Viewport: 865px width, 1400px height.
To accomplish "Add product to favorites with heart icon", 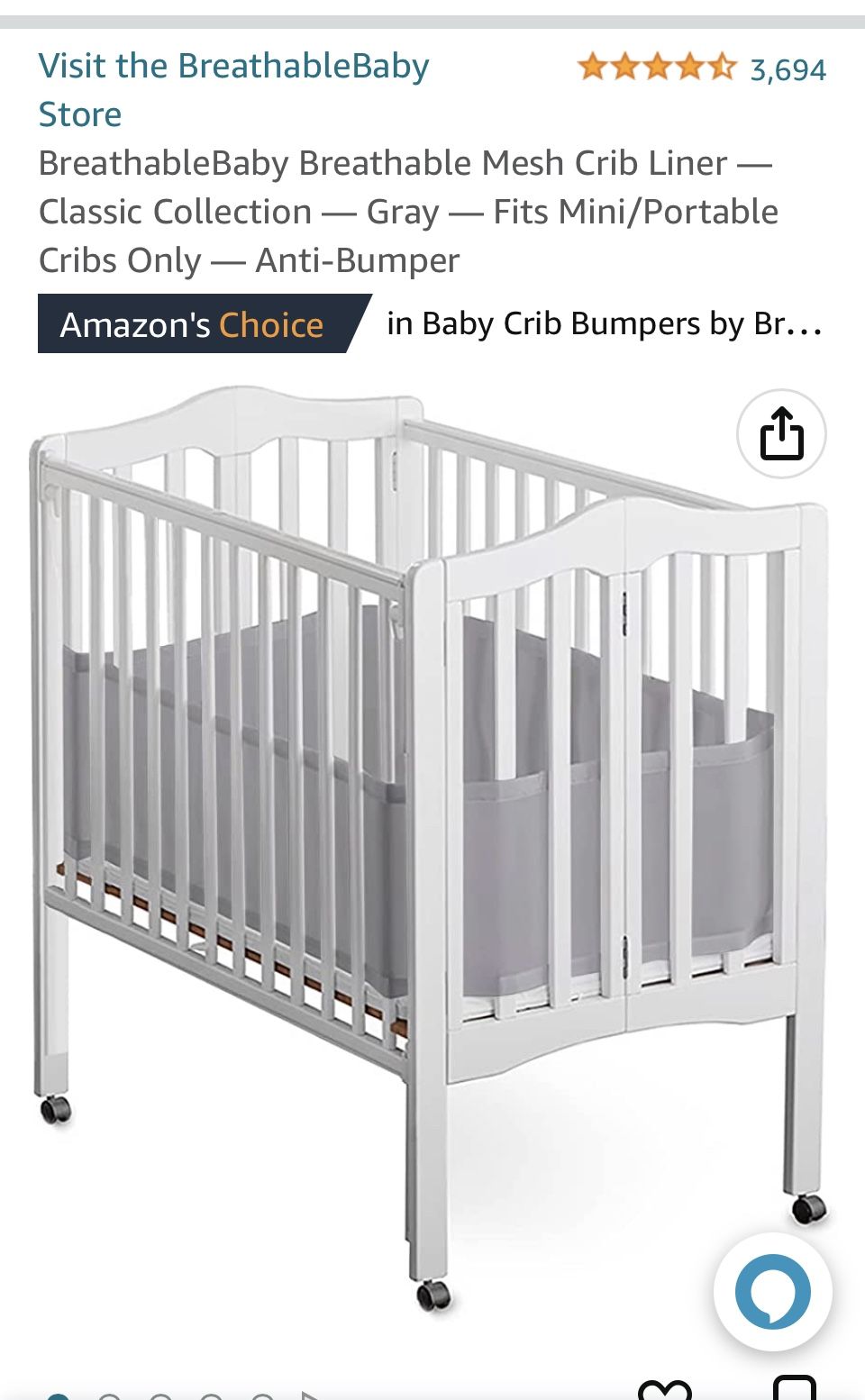I will pyautogui.click(x=665, y=1395).
